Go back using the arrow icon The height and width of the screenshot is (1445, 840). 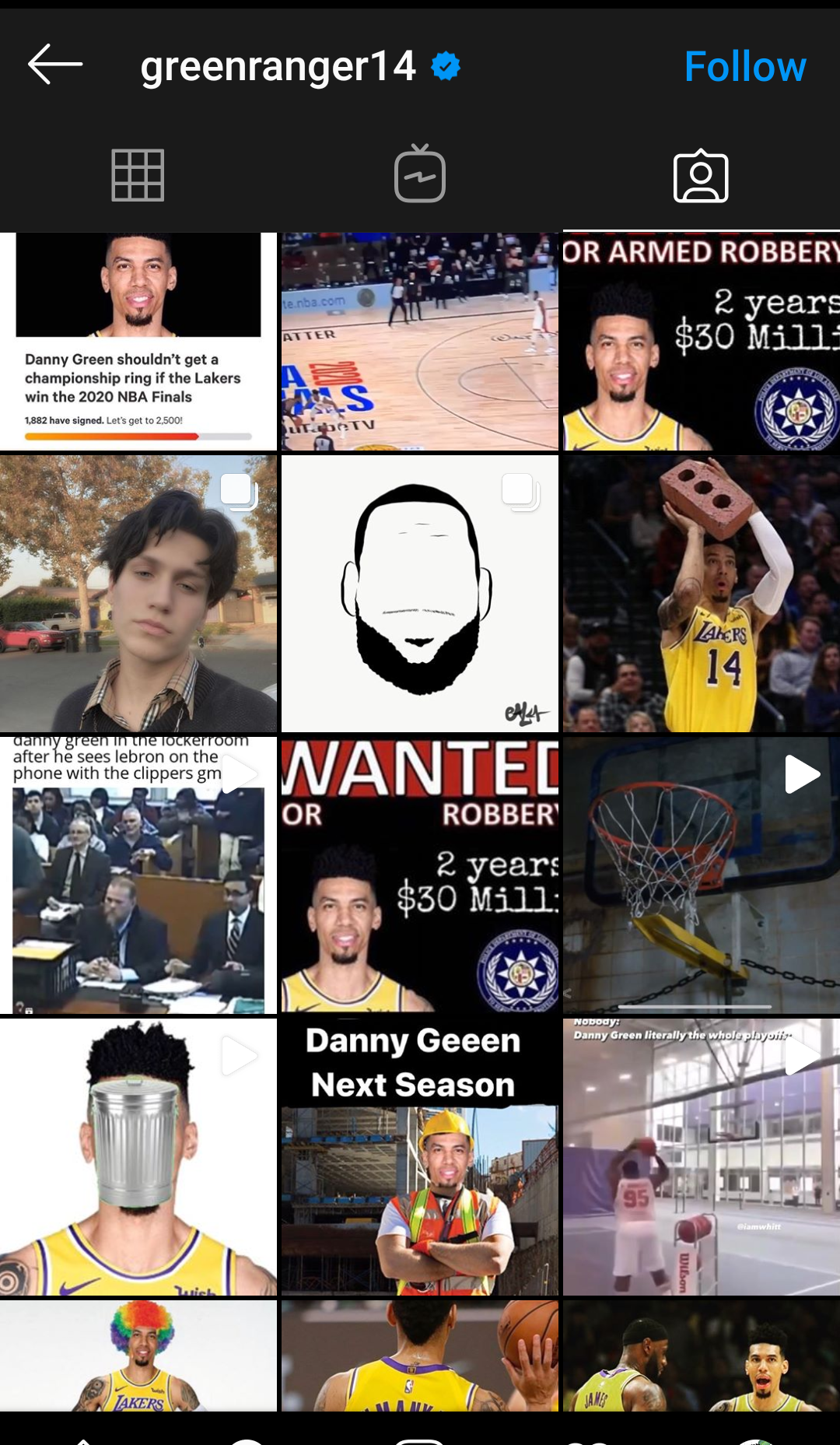pos(55,64)
